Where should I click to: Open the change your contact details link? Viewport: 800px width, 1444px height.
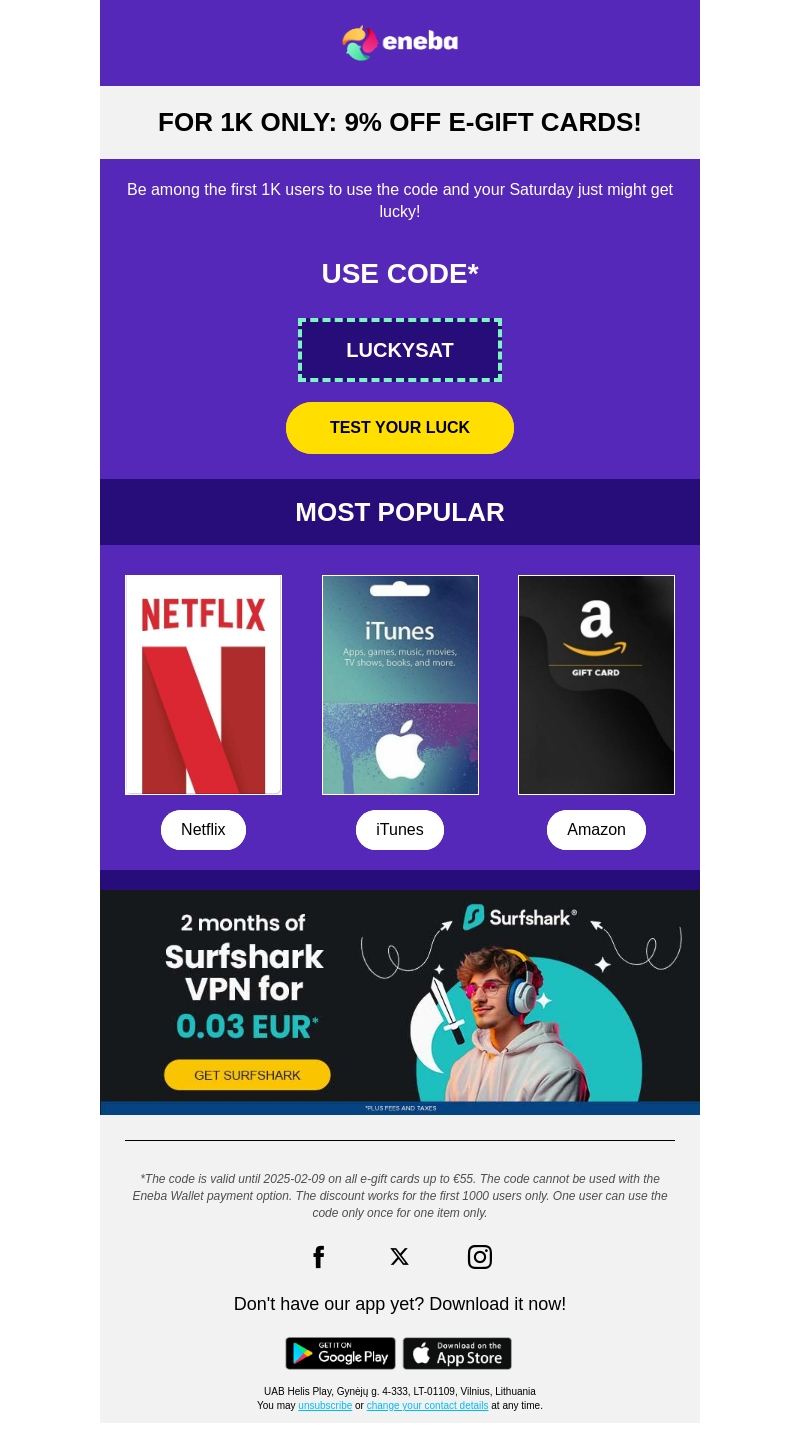click(427, 1406)
